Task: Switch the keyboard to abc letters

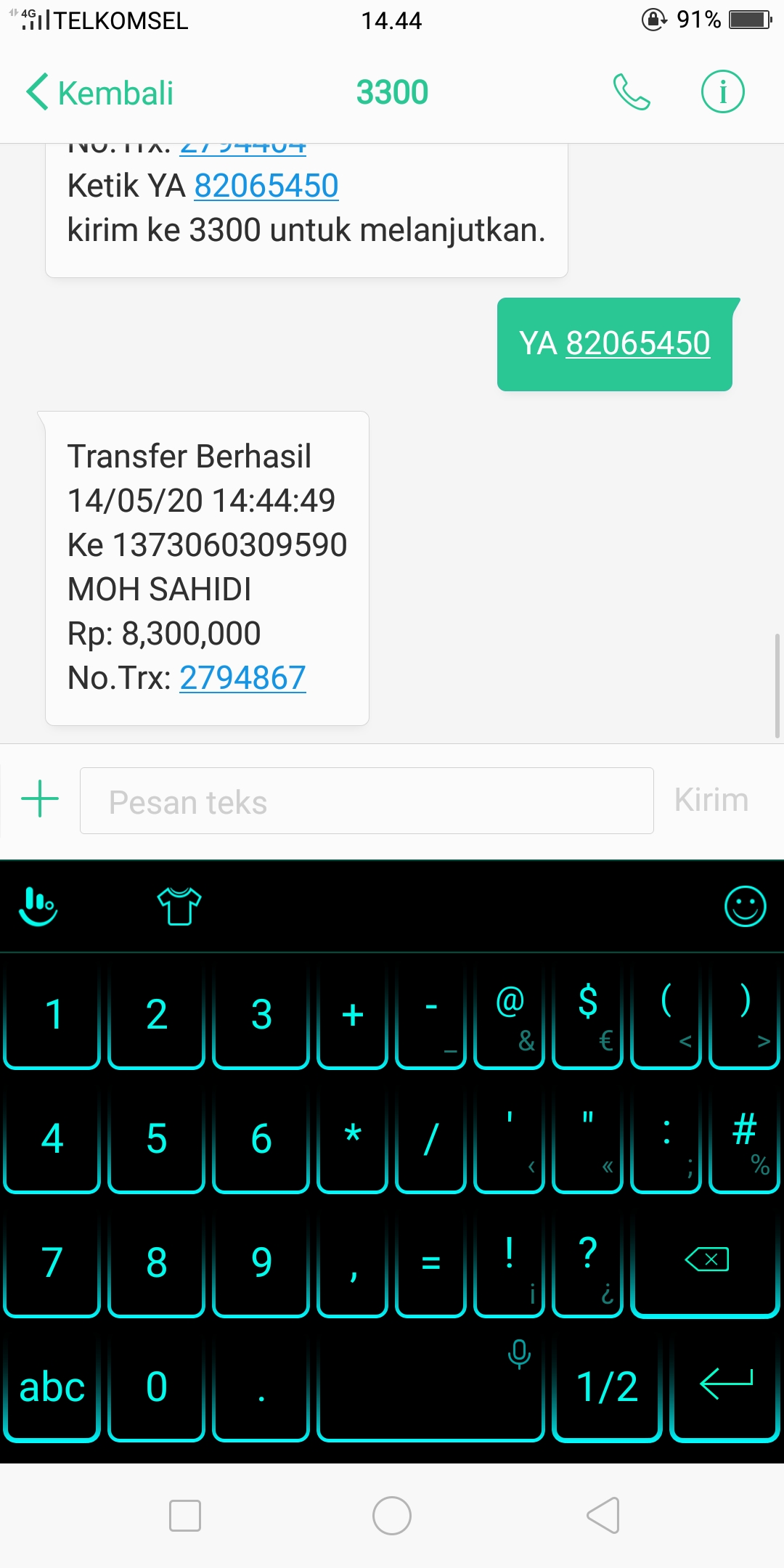Action: pyautogui.click(x=52, y=1387)
